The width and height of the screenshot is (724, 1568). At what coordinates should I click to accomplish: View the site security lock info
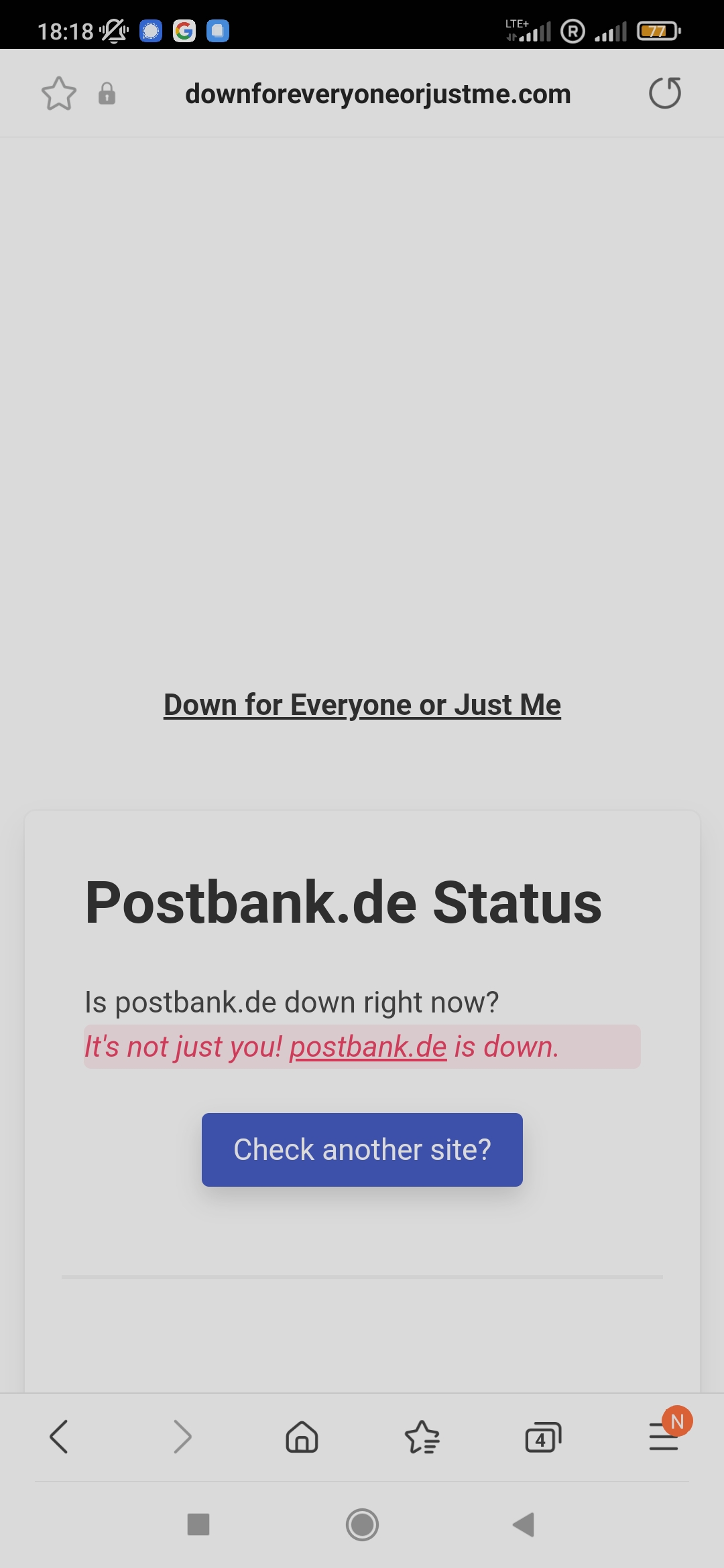point(107,94)
